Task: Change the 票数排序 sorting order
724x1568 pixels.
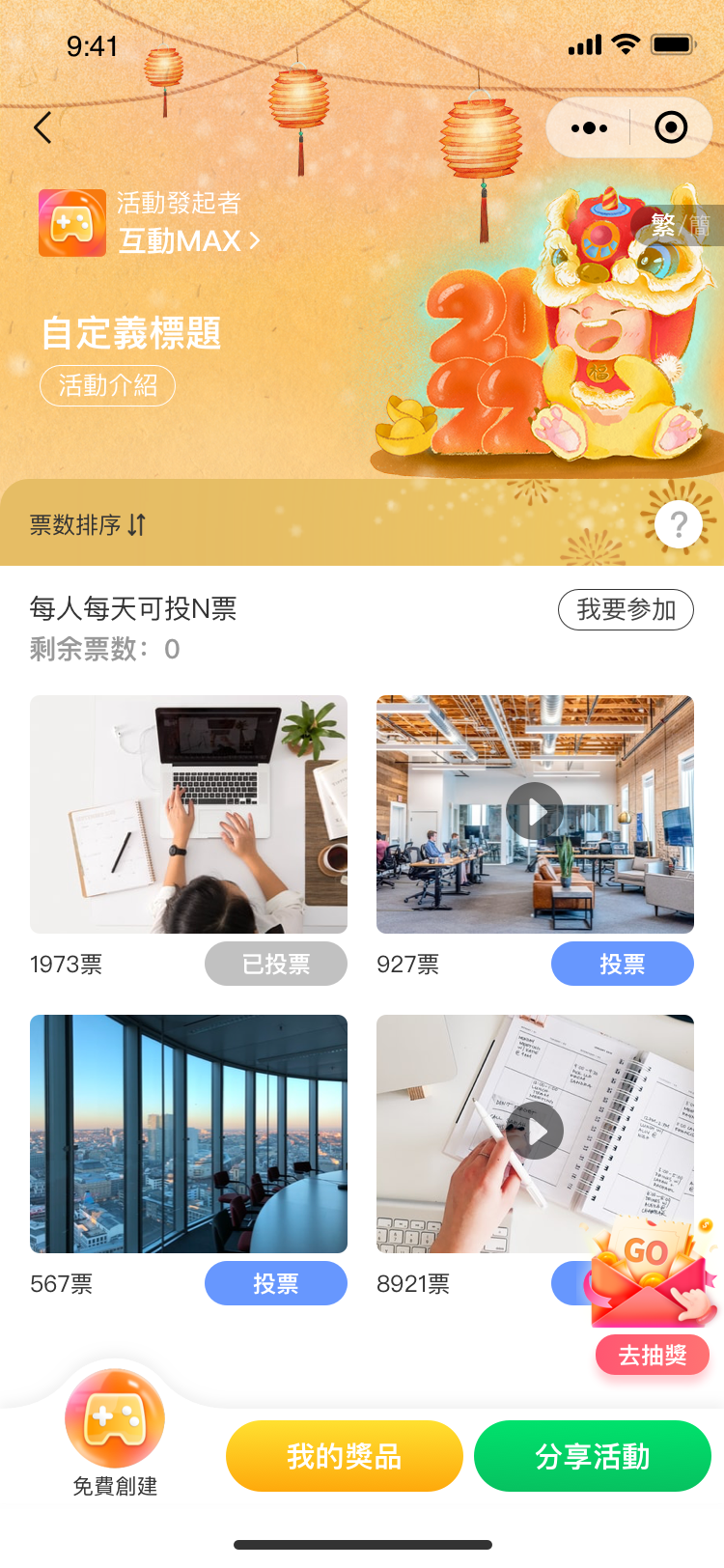Action: [x=88, y=524]
